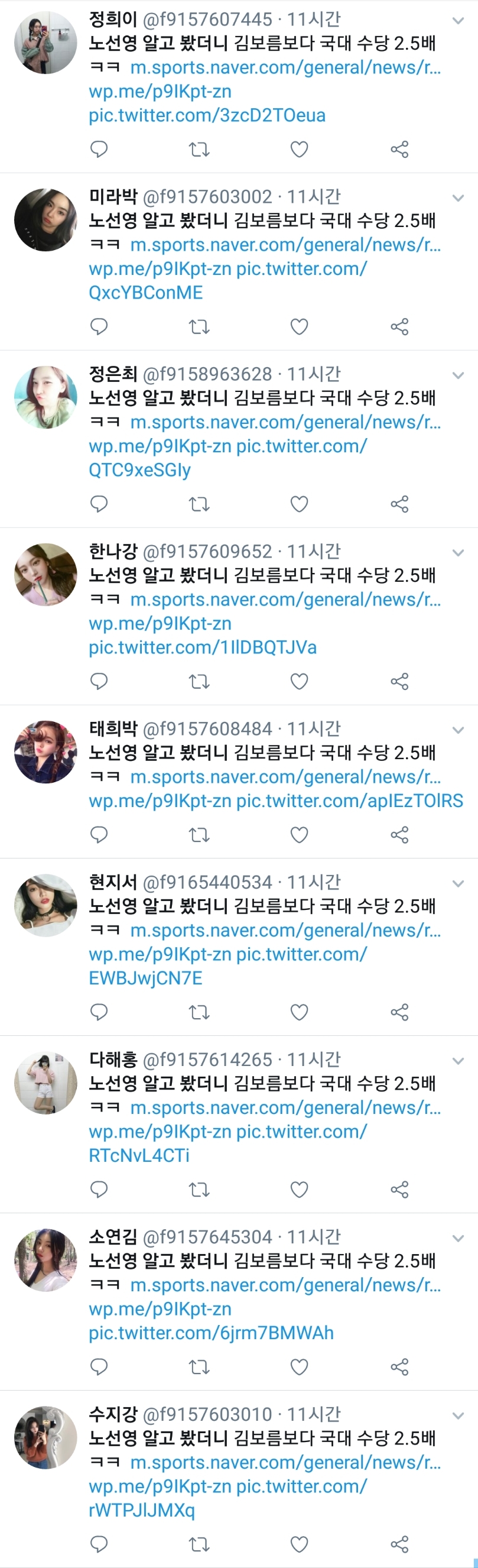Reply to the tweet from 태희박
The image size is (478, 1568).
(99, 834)
